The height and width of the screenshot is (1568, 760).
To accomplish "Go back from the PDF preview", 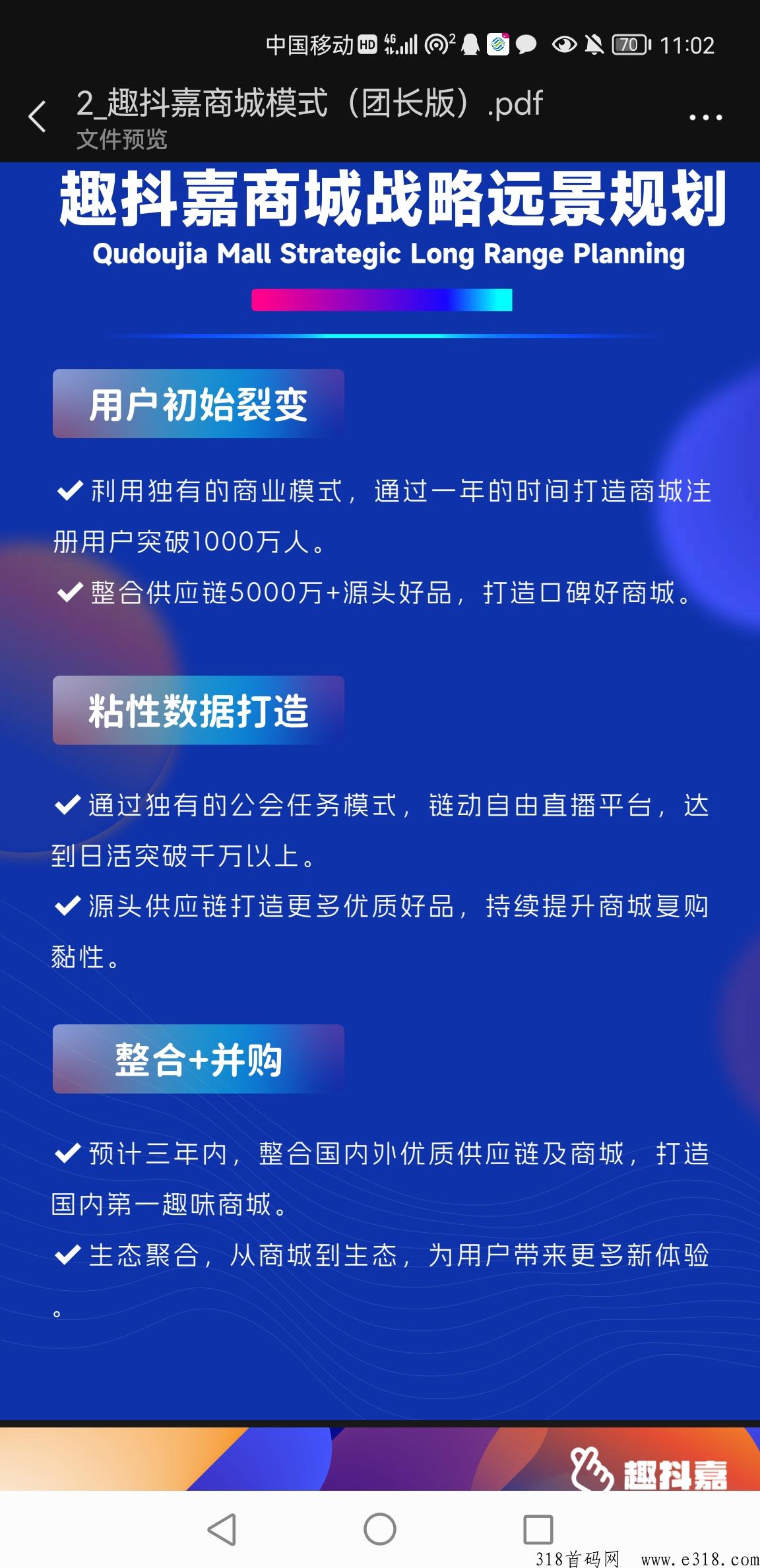I will pos(38,117).
